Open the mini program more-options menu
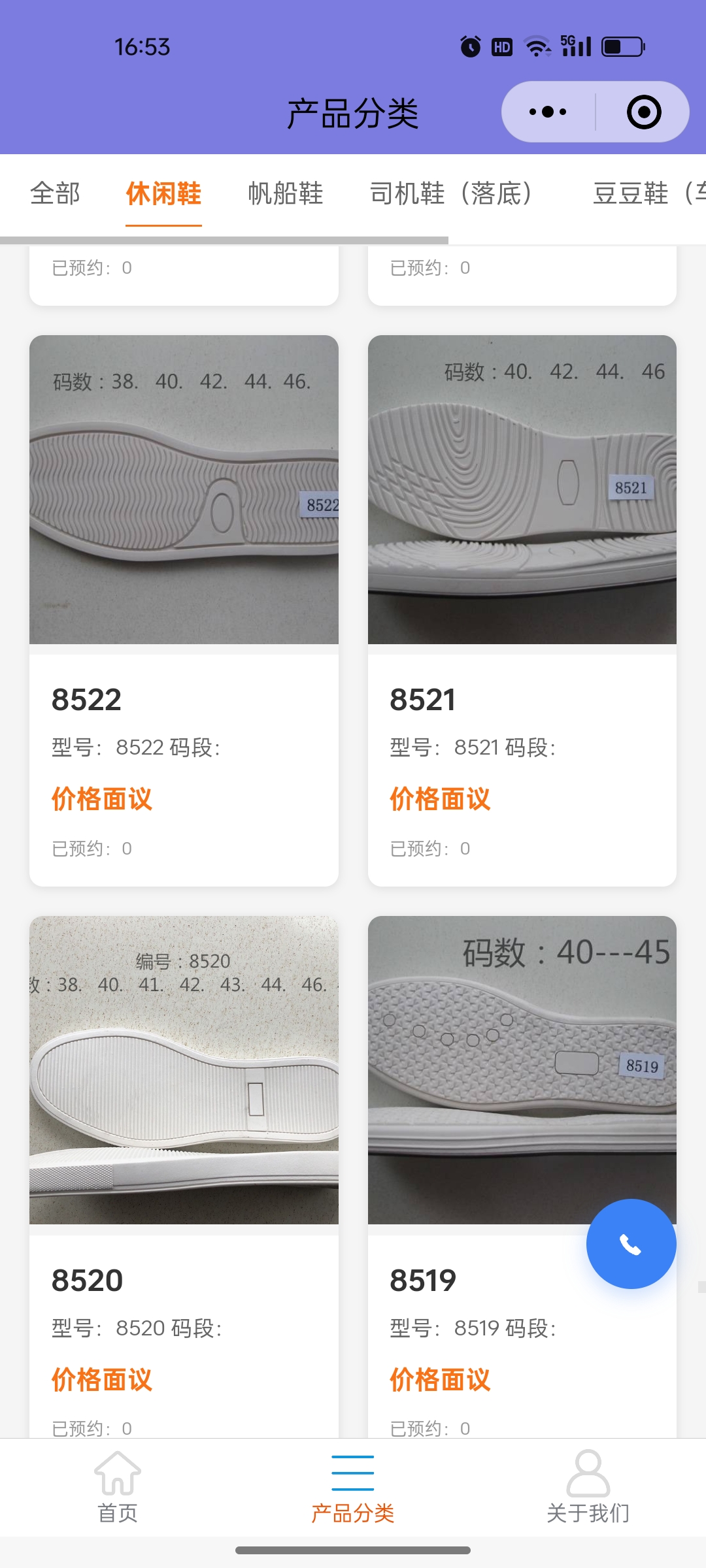The height and width of the screenshot is (1568, 706). [548, 112]
